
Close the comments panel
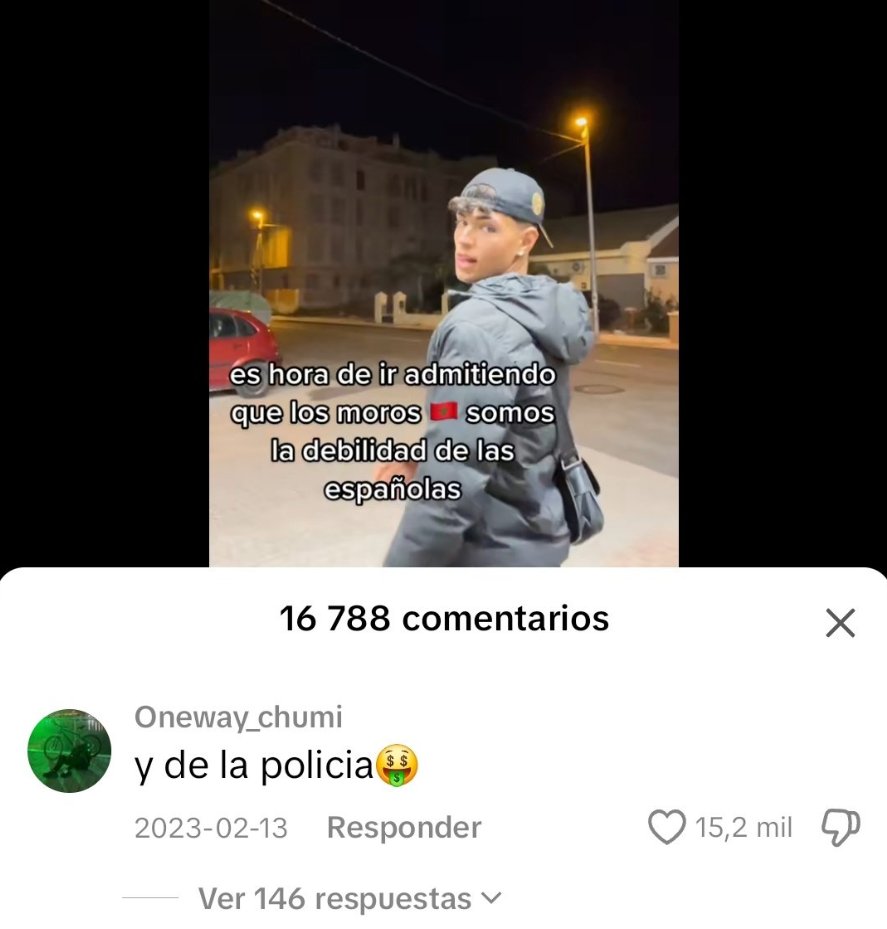click(840, 623)
